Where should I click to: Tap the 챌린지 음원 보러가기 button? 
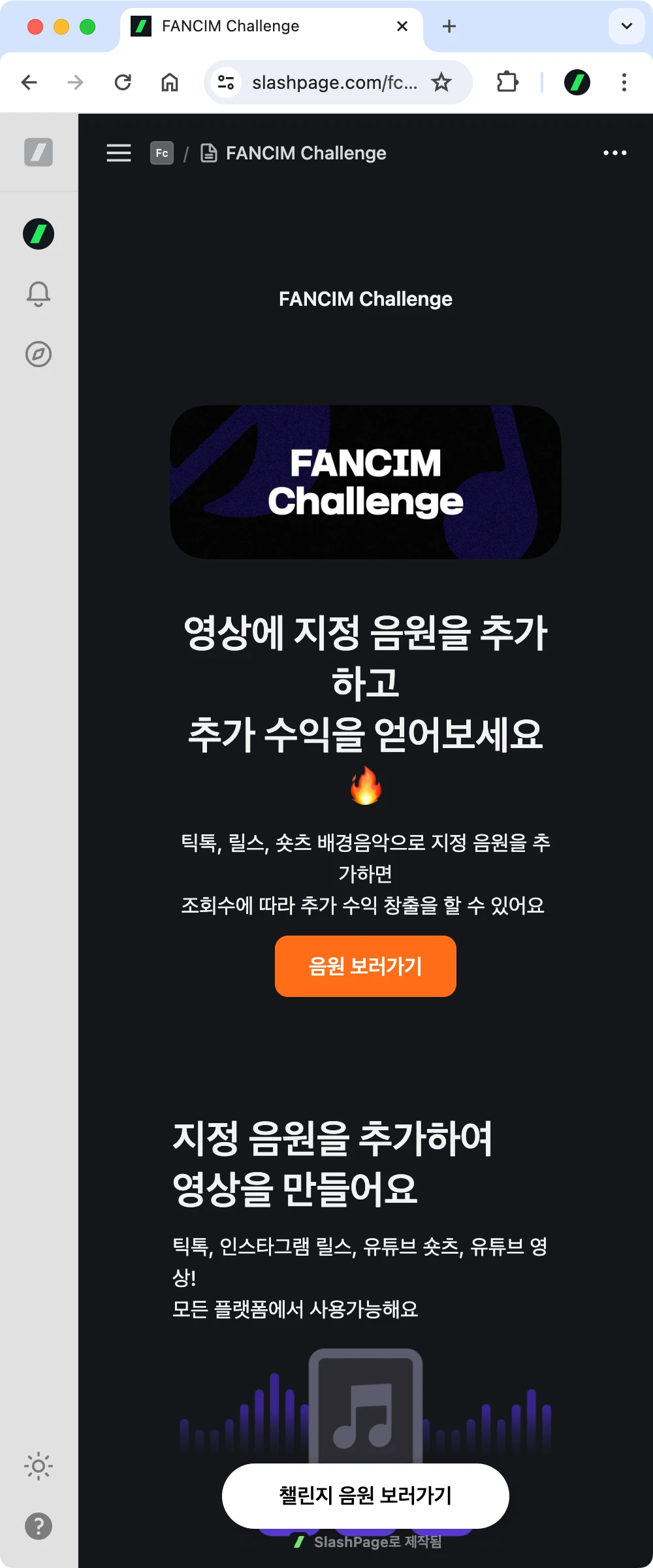click(x=365, y=1495)
